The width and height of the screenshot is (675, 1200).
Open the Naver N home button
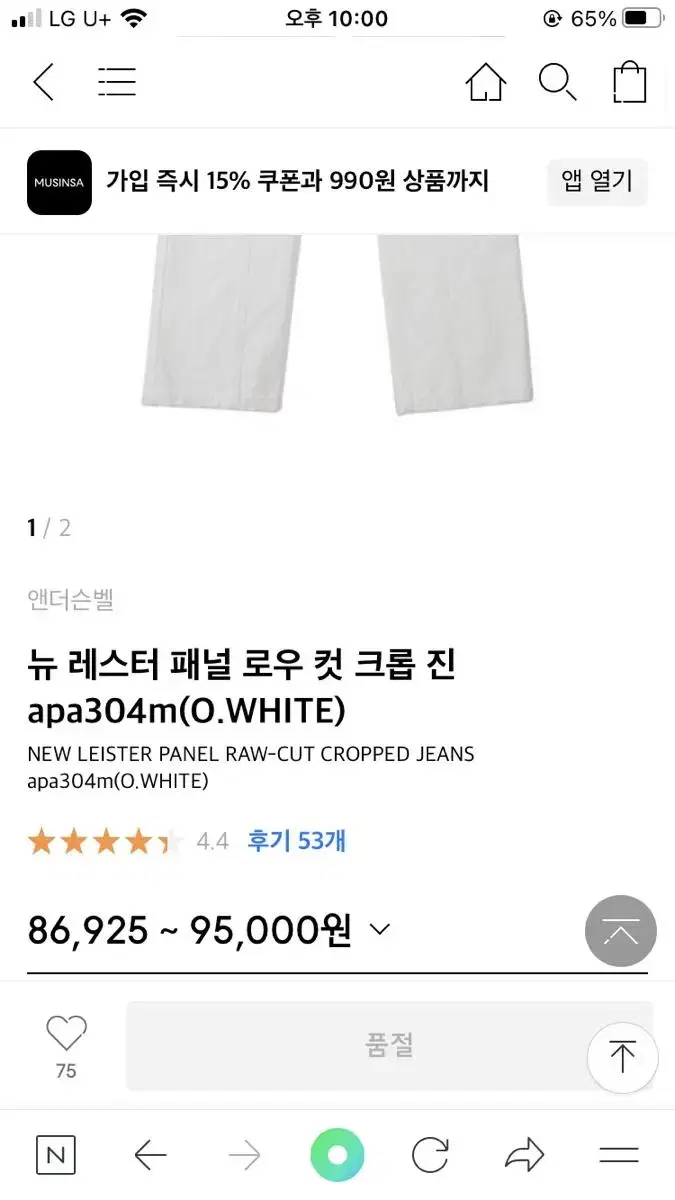tap(56, 1157)
